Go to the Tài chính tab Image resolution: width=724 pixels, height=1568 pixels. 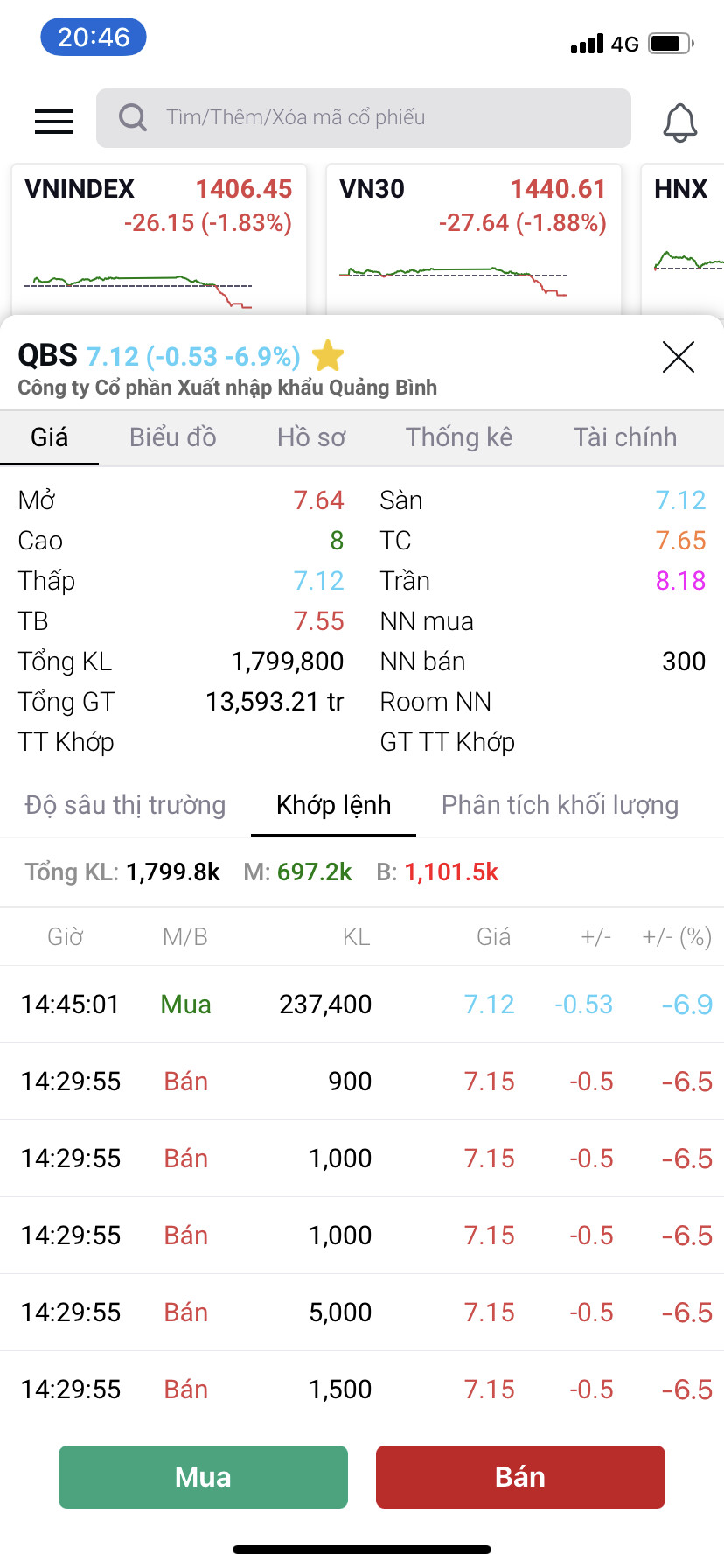click(625, 437)
